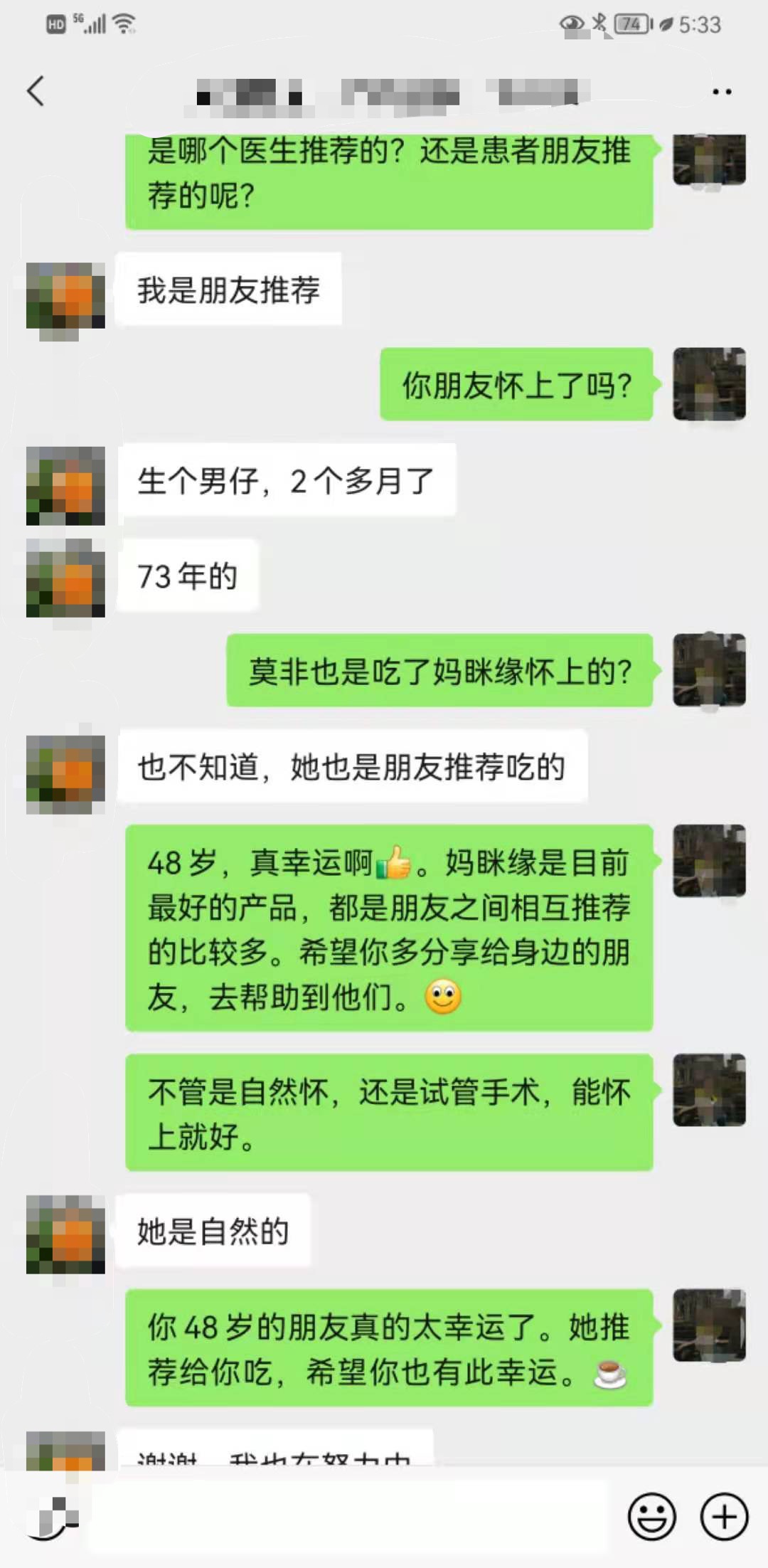Go back to the chat list

36,91
